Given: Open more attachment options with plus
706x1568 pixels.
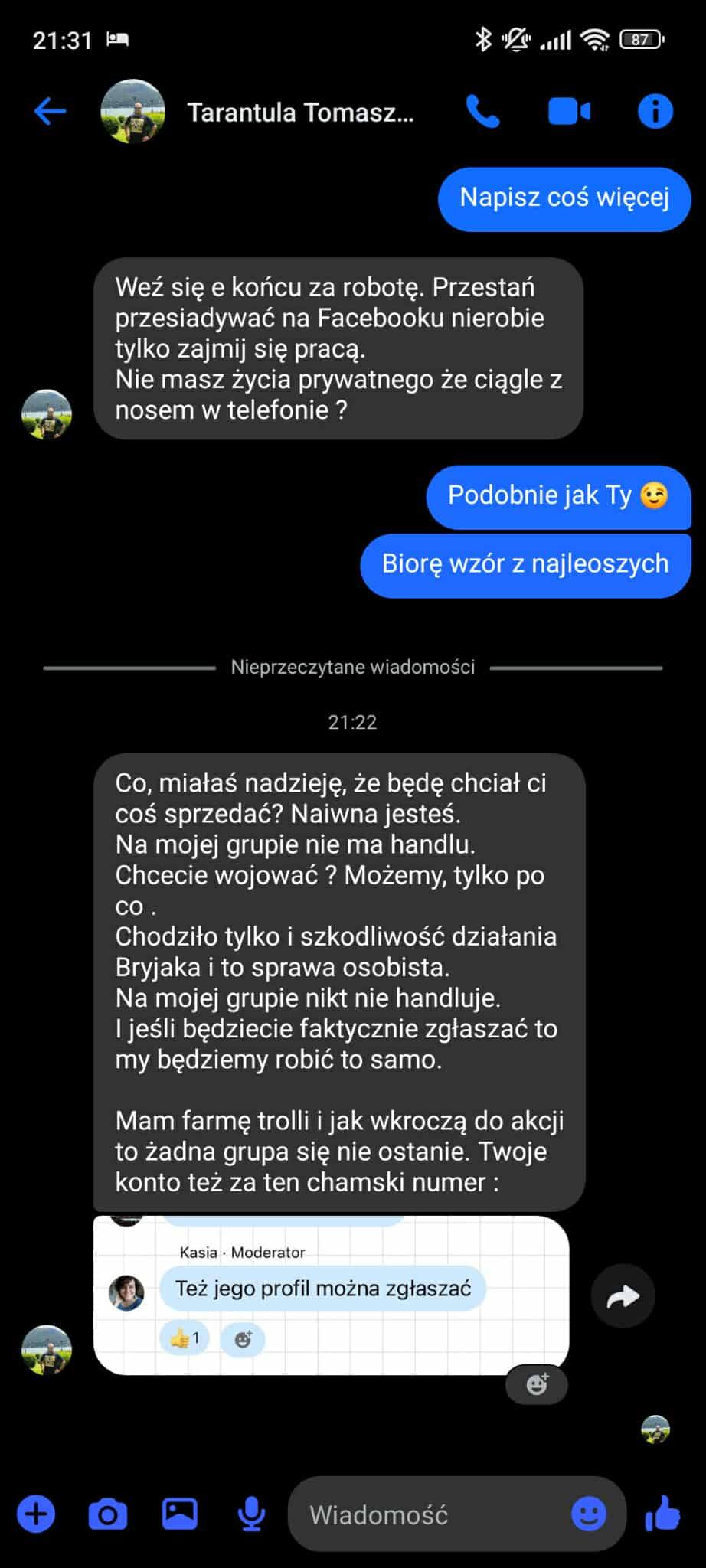Looking at the screenshot, I should point(36,1514).
